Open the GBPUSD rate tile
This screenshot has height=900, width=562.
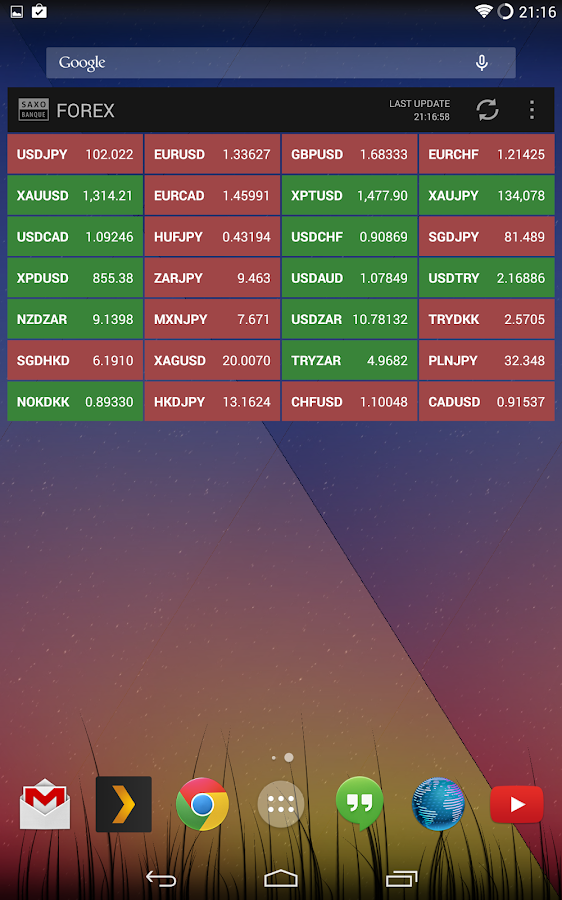click(349, 154)
